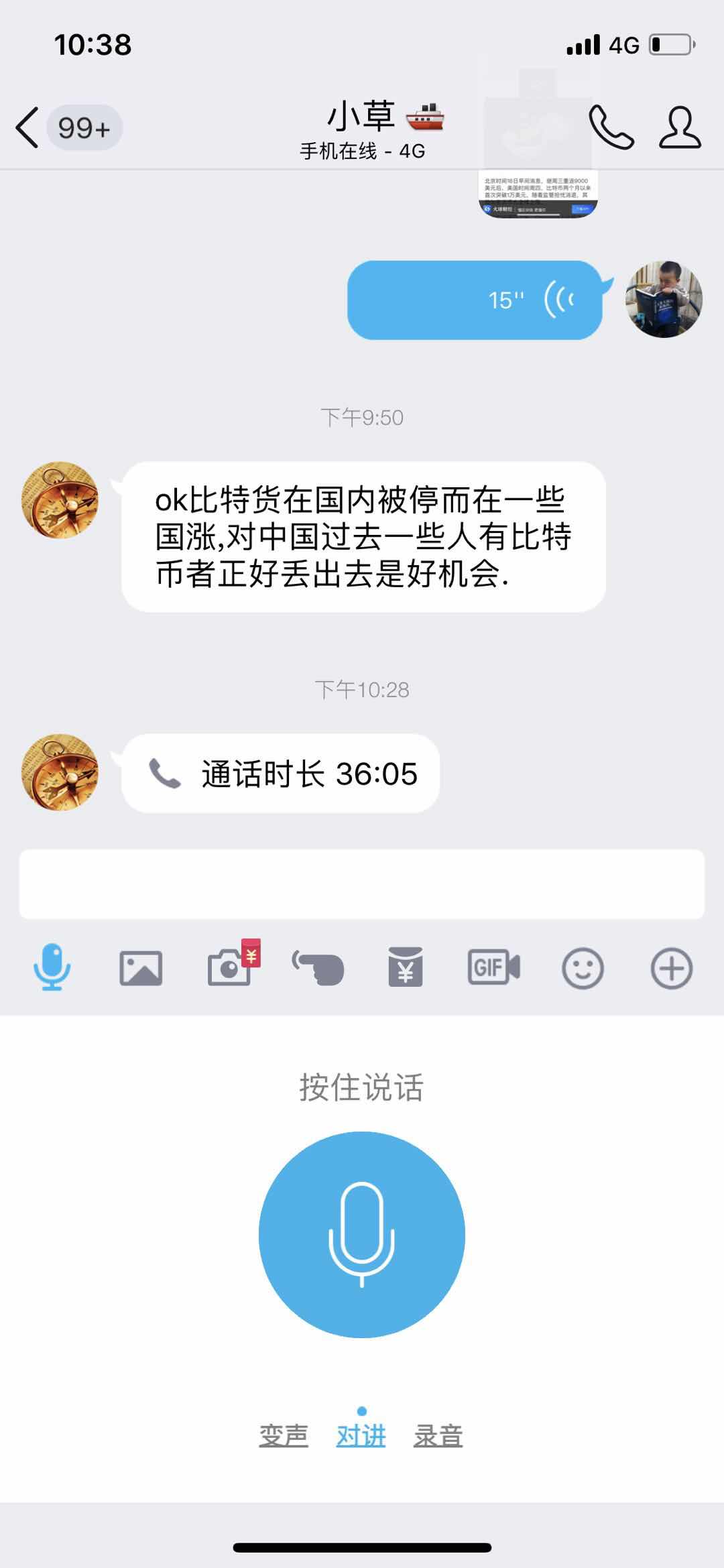724x1568 pixels.
Task: Switch to the 录音 recording tab
Action: coord(438,1435)
